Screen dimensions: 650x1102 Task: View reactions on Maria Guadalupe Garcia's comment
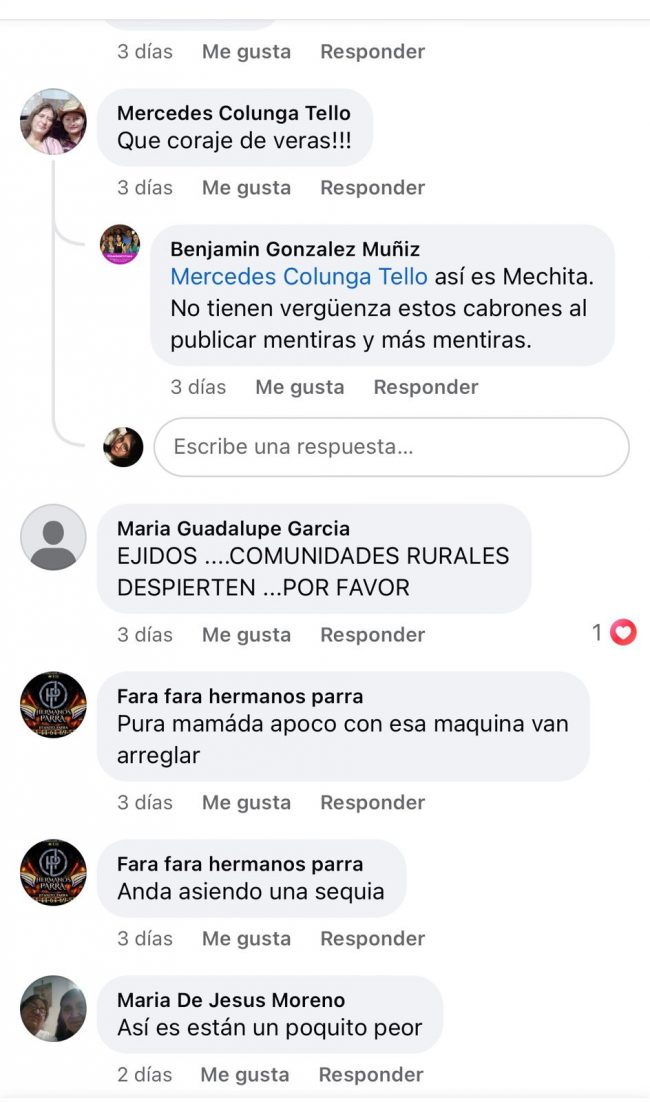614,633
